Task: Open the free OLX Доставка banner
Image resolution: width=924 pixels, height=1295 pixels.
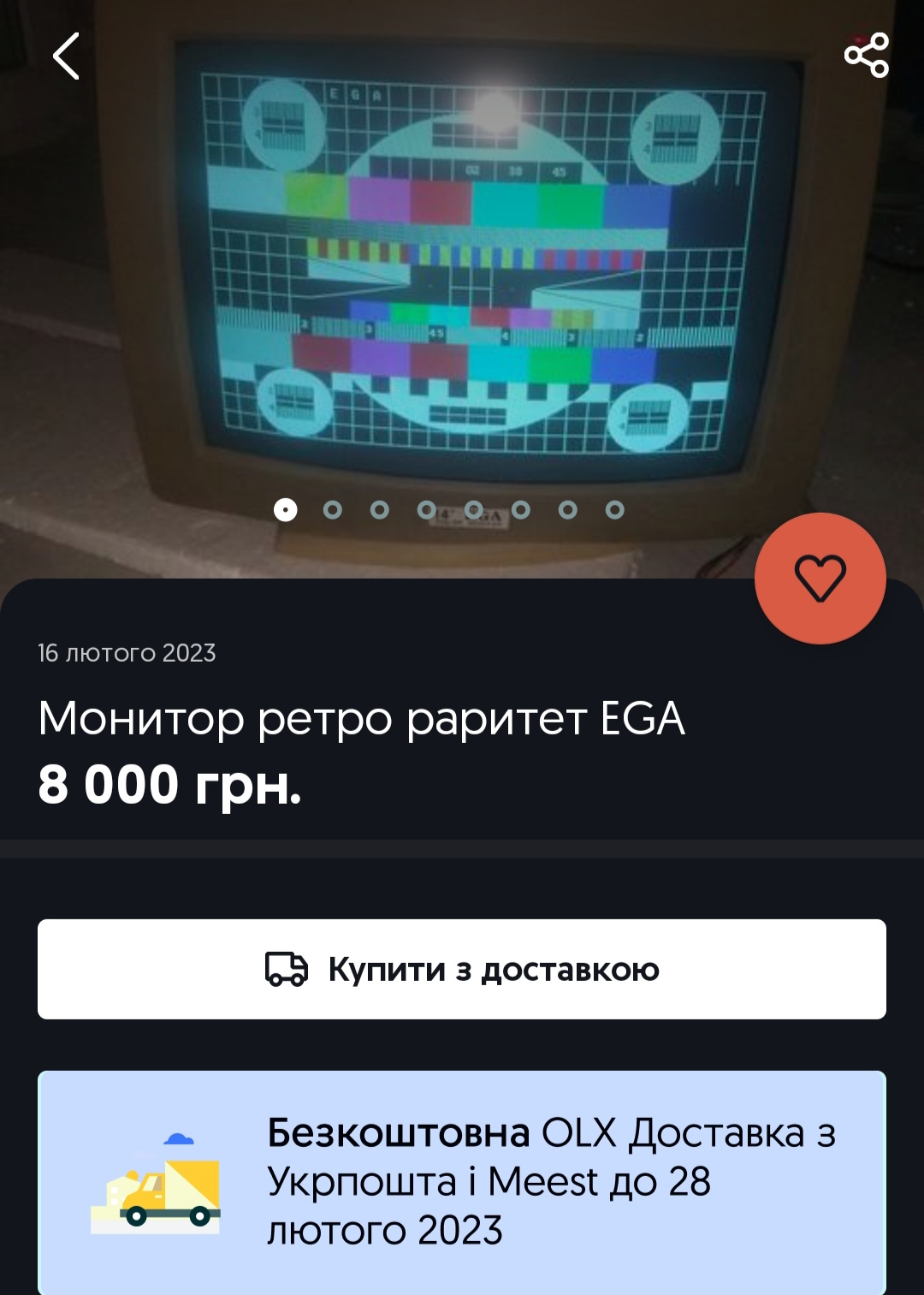Action: (462, 1181)
